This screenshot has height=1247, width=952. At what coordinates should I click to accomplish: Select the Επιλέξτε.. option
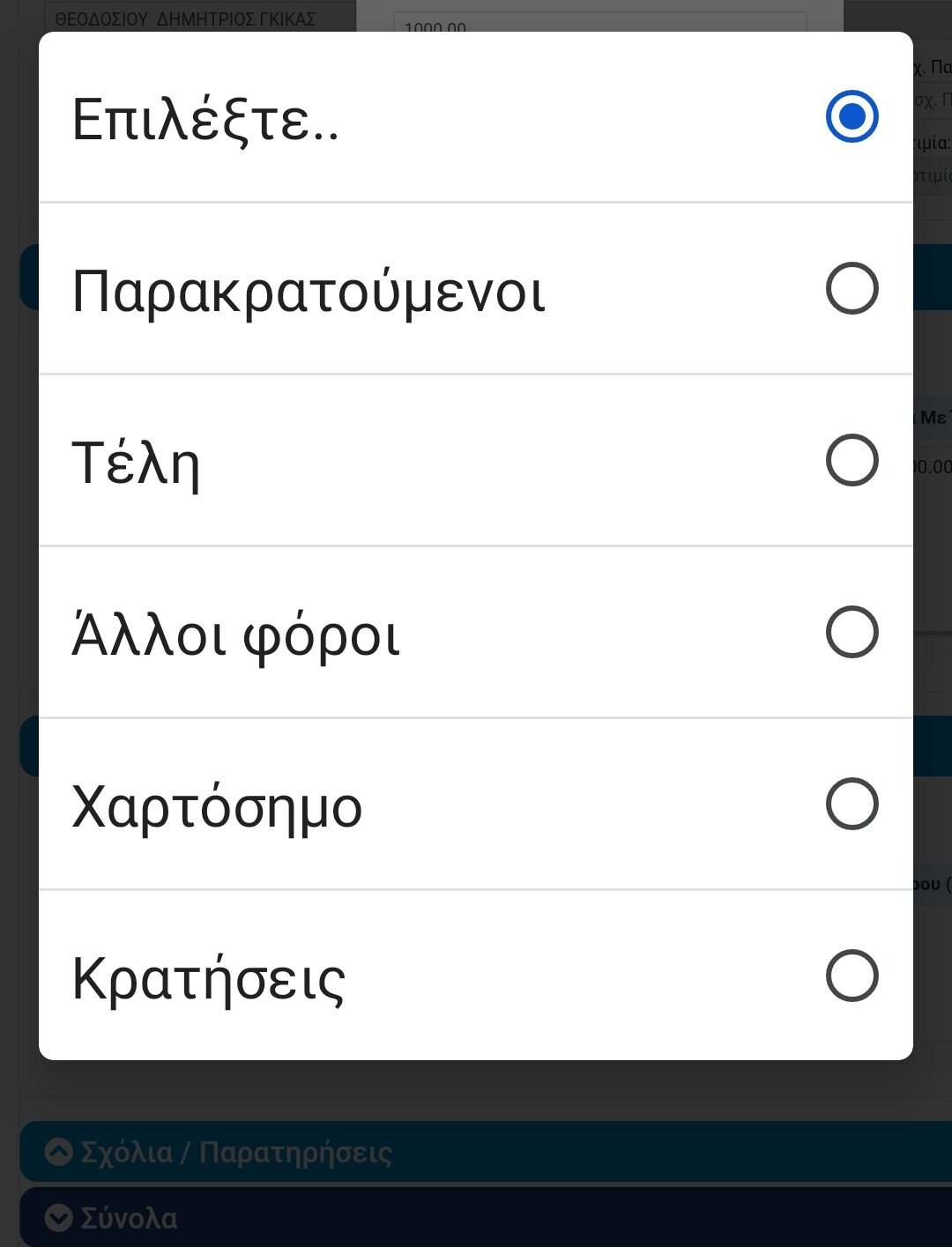pos(476,117)
